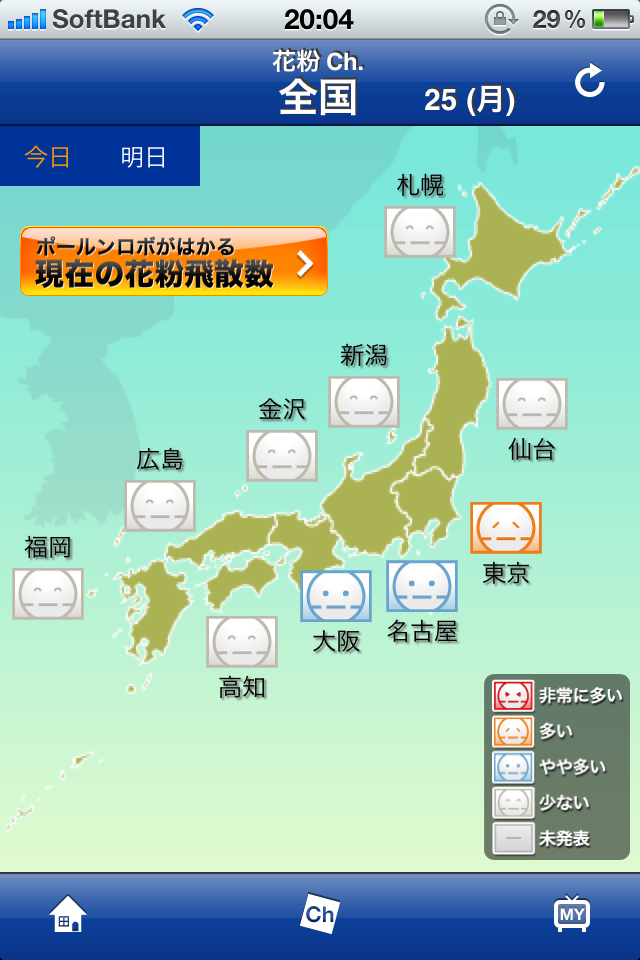Switch to the 明日 tab
This screenshot has width=640, height=960.
point(143,157)
